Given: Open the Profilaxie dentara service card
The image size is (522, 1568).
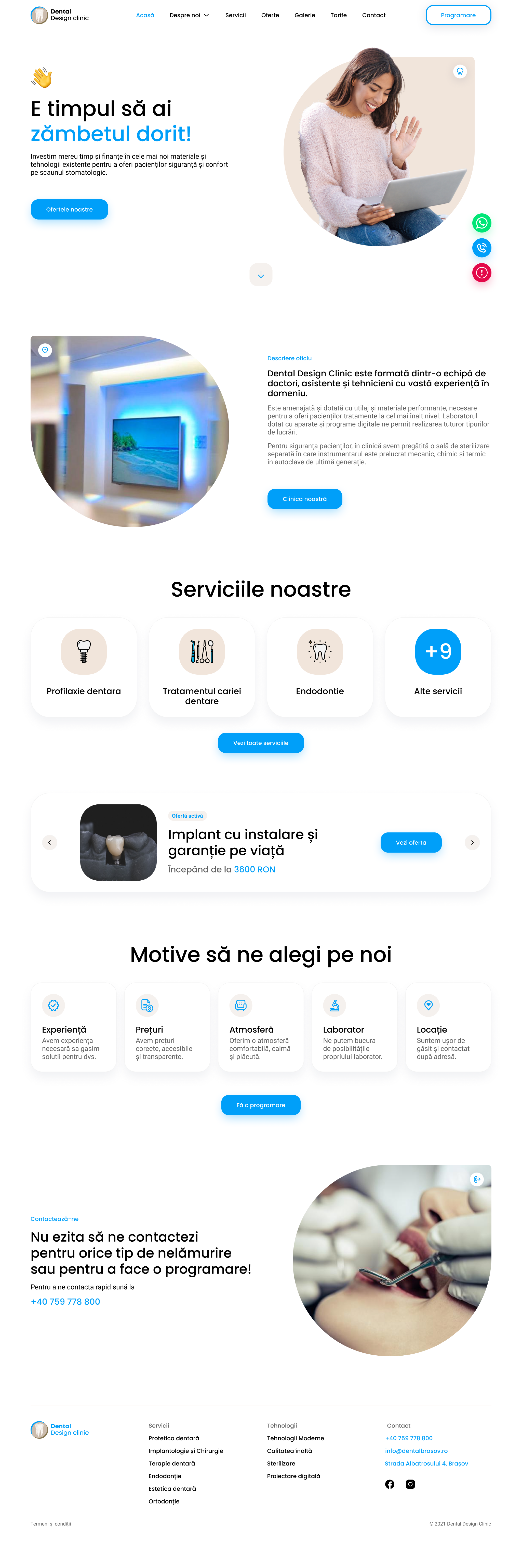Looking at the screenshot, I should click(x=84, y=667).
